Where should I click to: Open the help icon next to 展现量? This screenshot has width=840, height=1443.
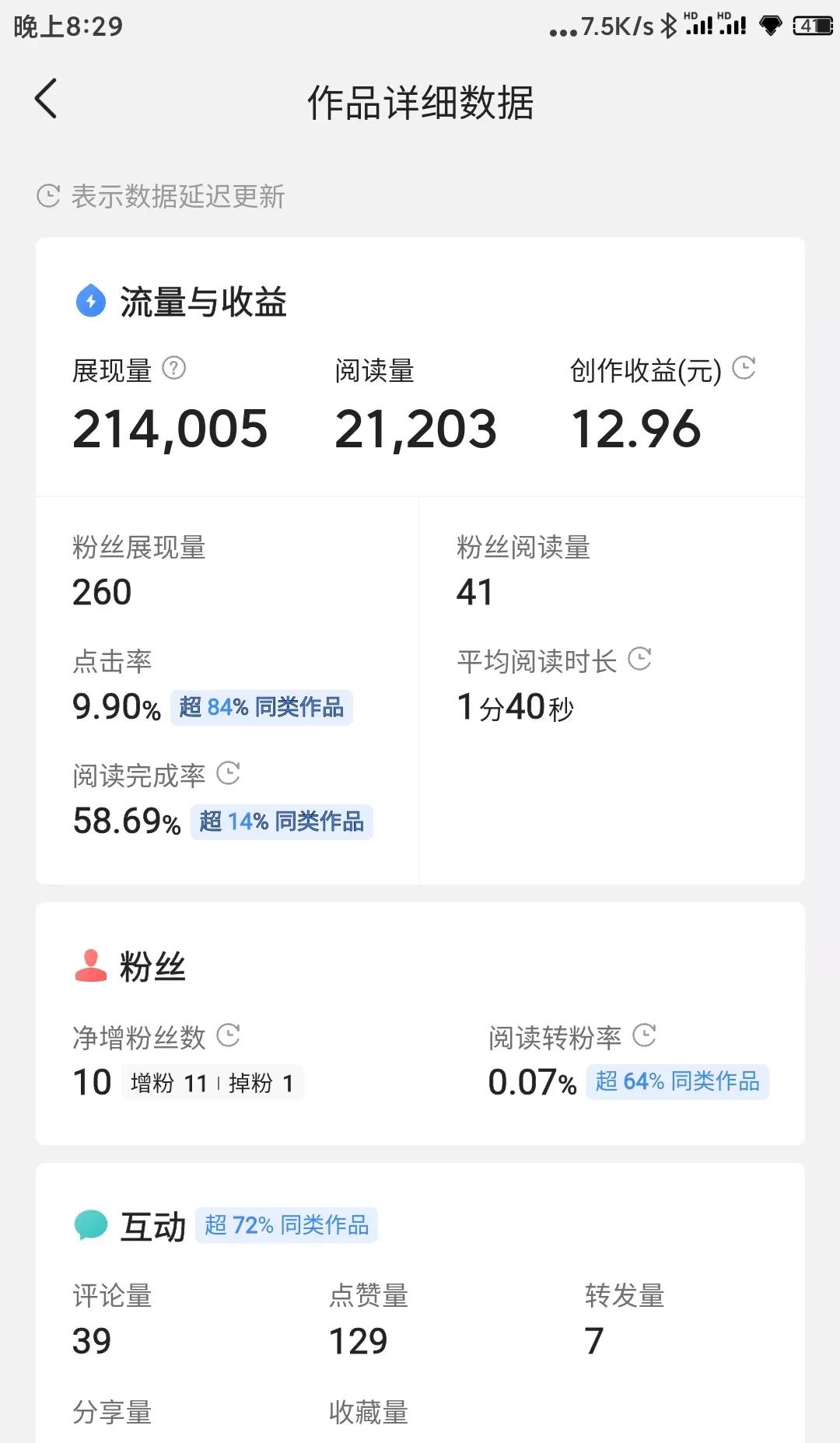click(x=173, y=368)
